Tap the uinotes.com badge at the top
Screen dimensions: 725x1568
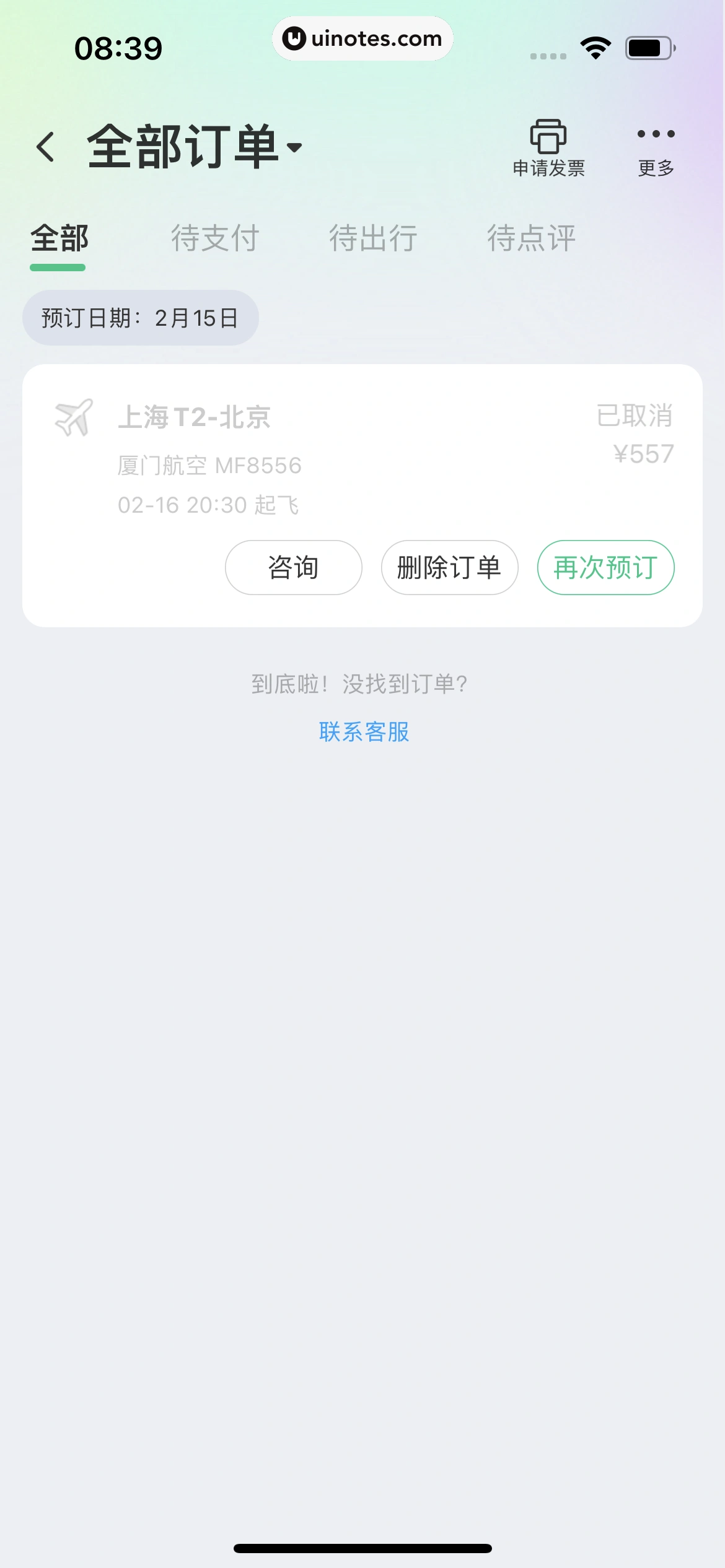pos(362,38)
